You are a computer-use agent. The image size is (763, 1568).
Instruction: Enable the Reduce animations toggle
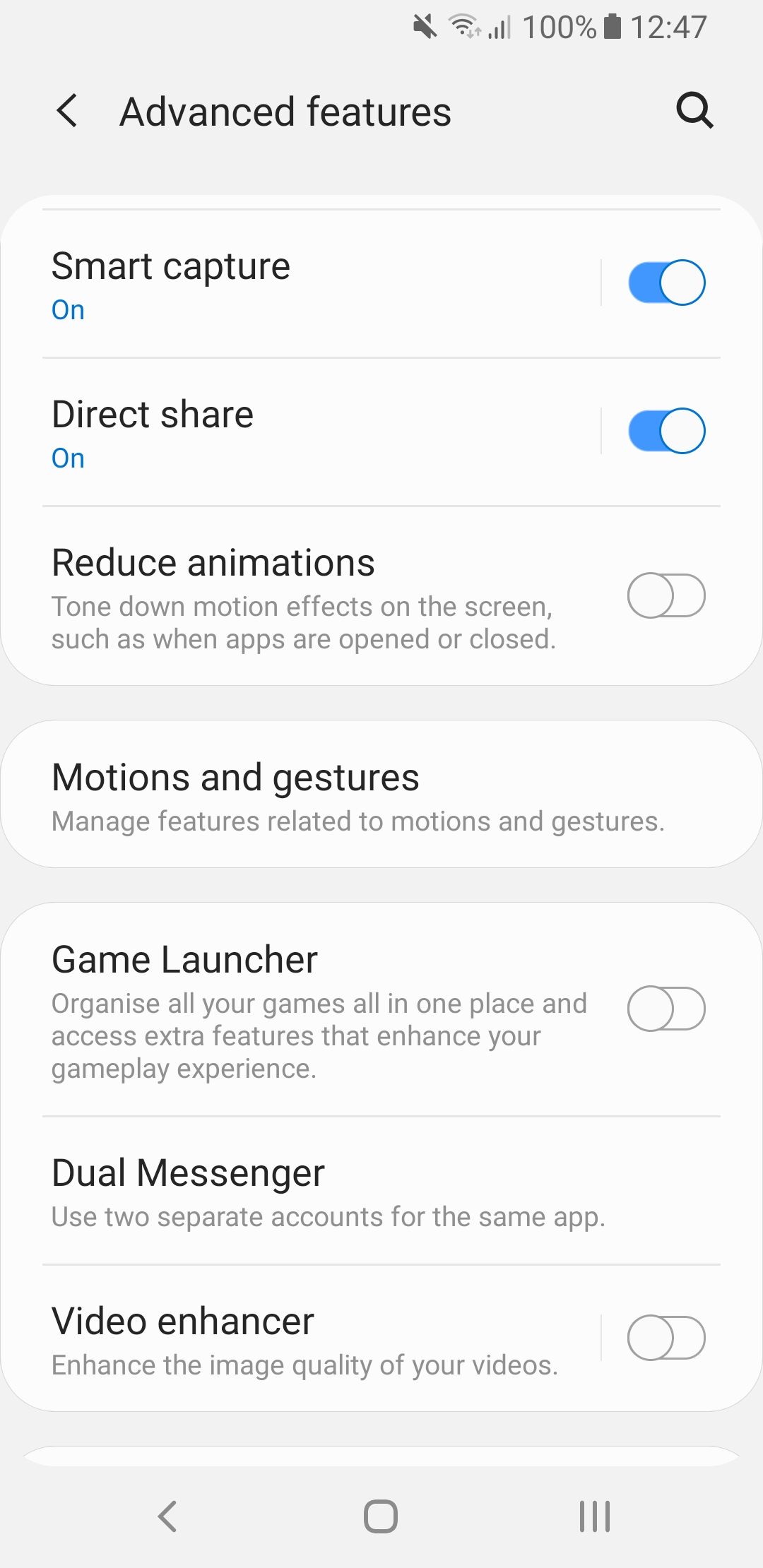pos(665,596)
